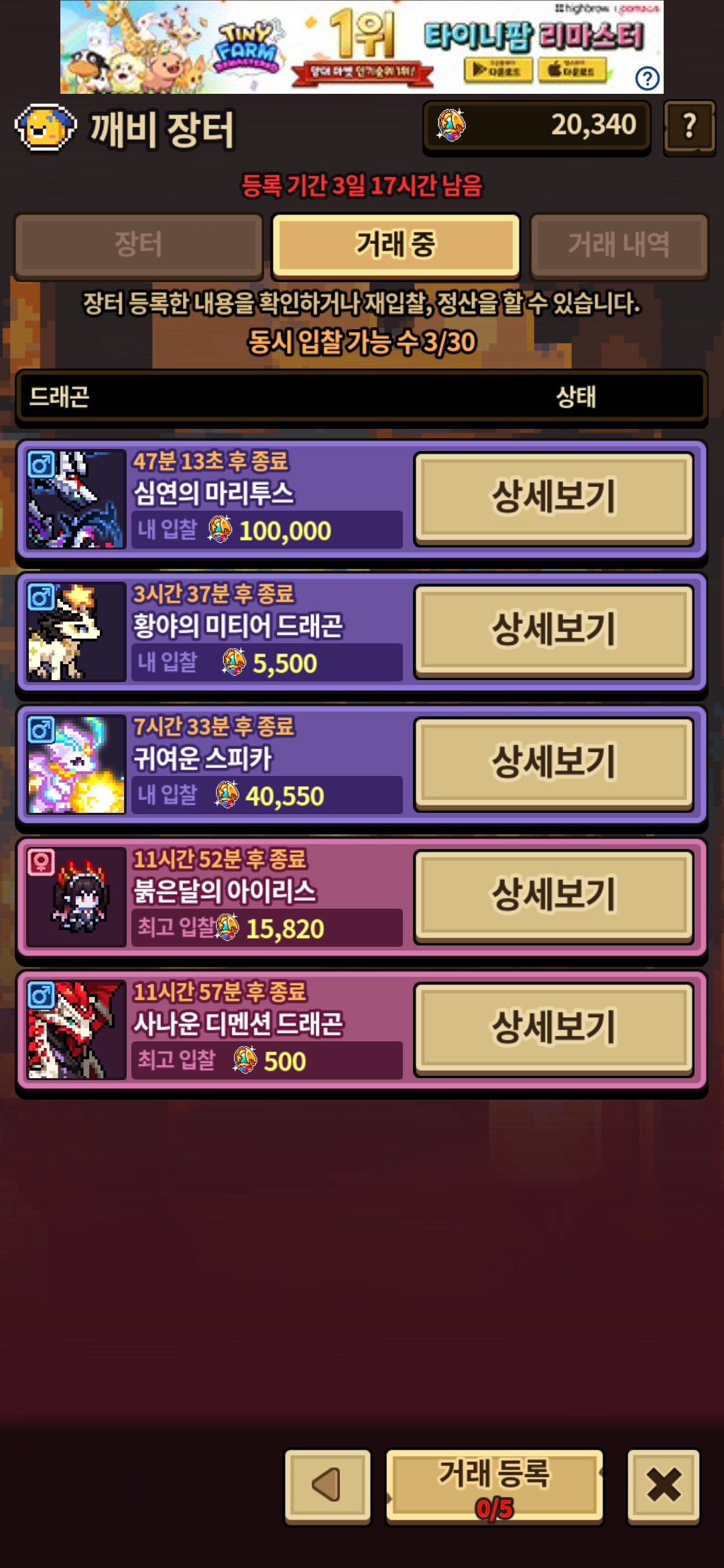Tap the ad info icon on banner

[x=647, y=79]
